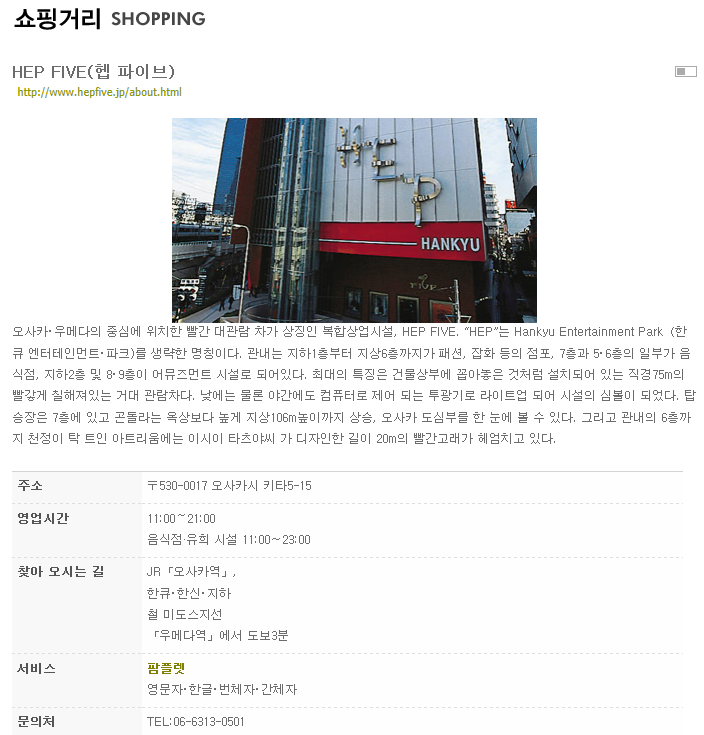Image resolution: width=704 pixels, height=735 pixels.
Task: Open the 팜플렛 pamphlet link
Action: [x=166, y=668]
